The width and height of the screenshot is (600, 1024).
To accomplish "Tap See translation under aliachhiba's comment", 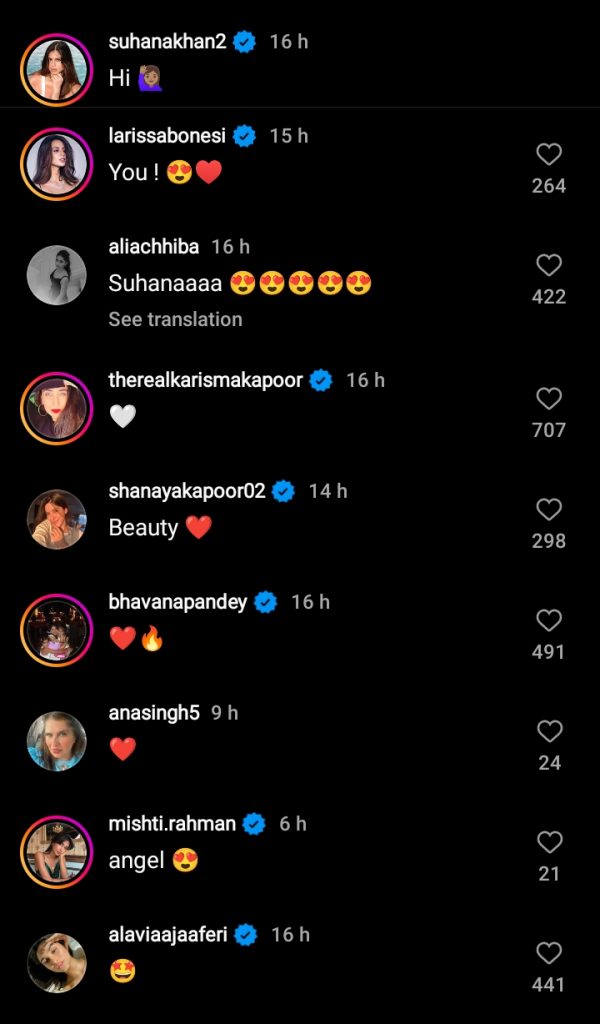I will [175, 319].
